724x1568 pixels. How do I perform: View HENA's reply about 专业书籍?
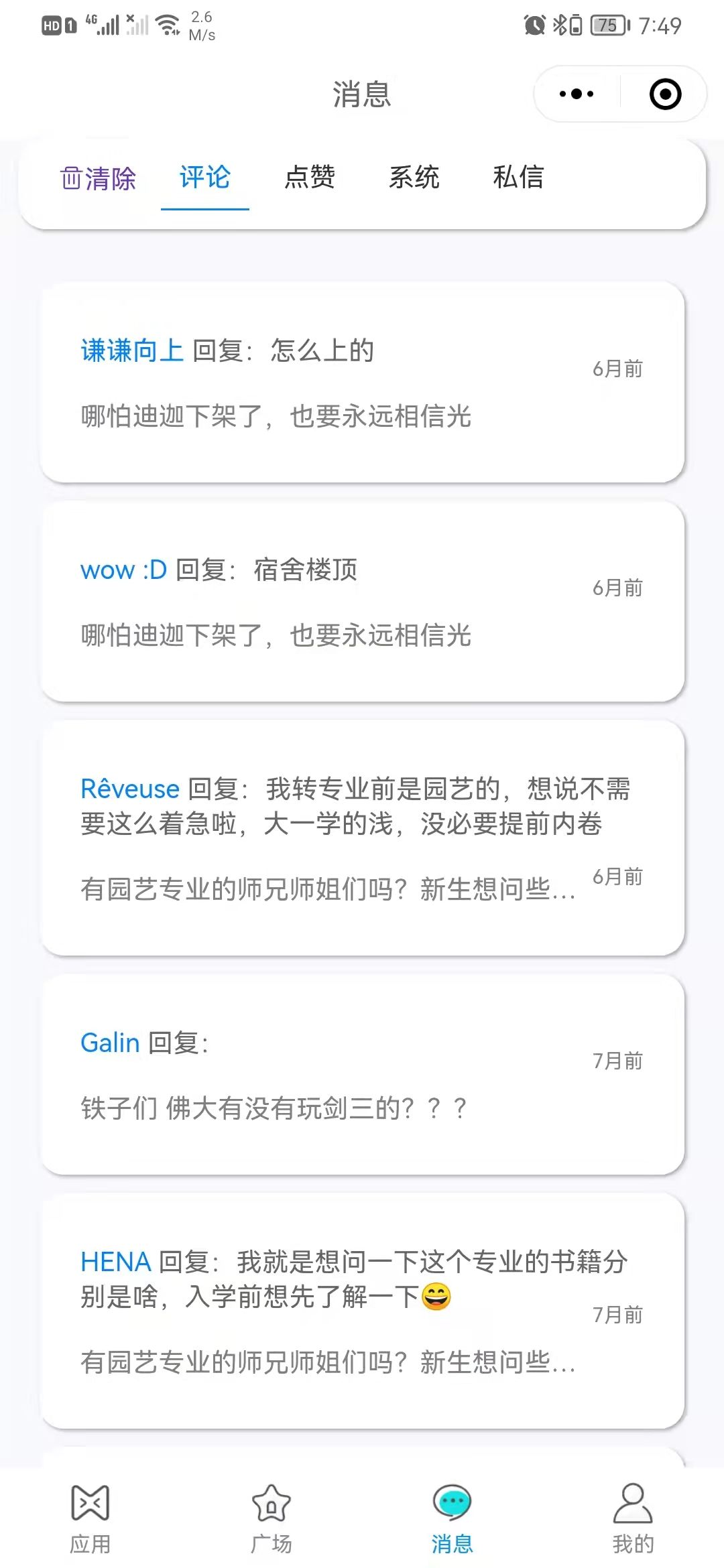pos(362,1311)
